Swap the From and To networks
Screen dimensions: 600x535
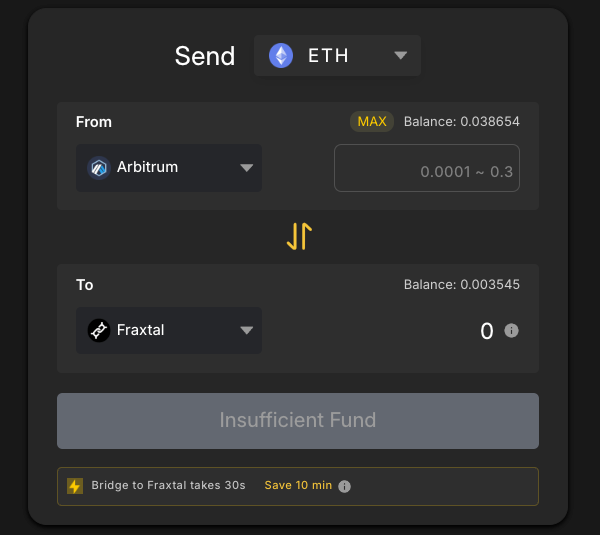299,236
